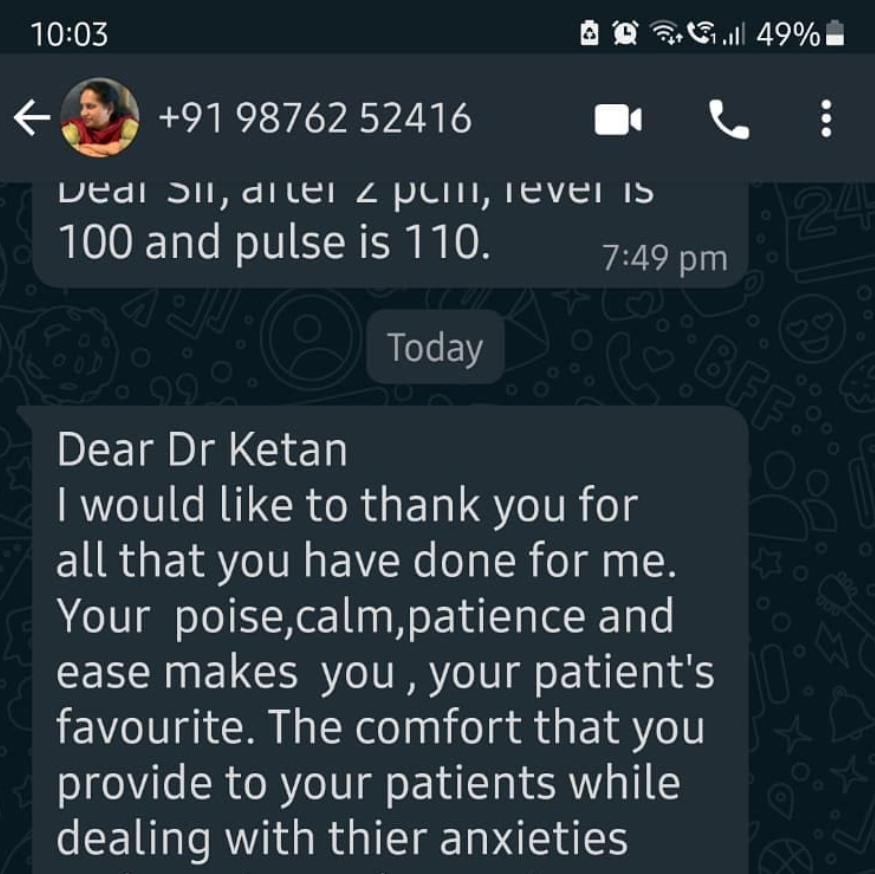Open contact info for +91 98762 52416
This screenshot has width=875, height=874.
314,120
